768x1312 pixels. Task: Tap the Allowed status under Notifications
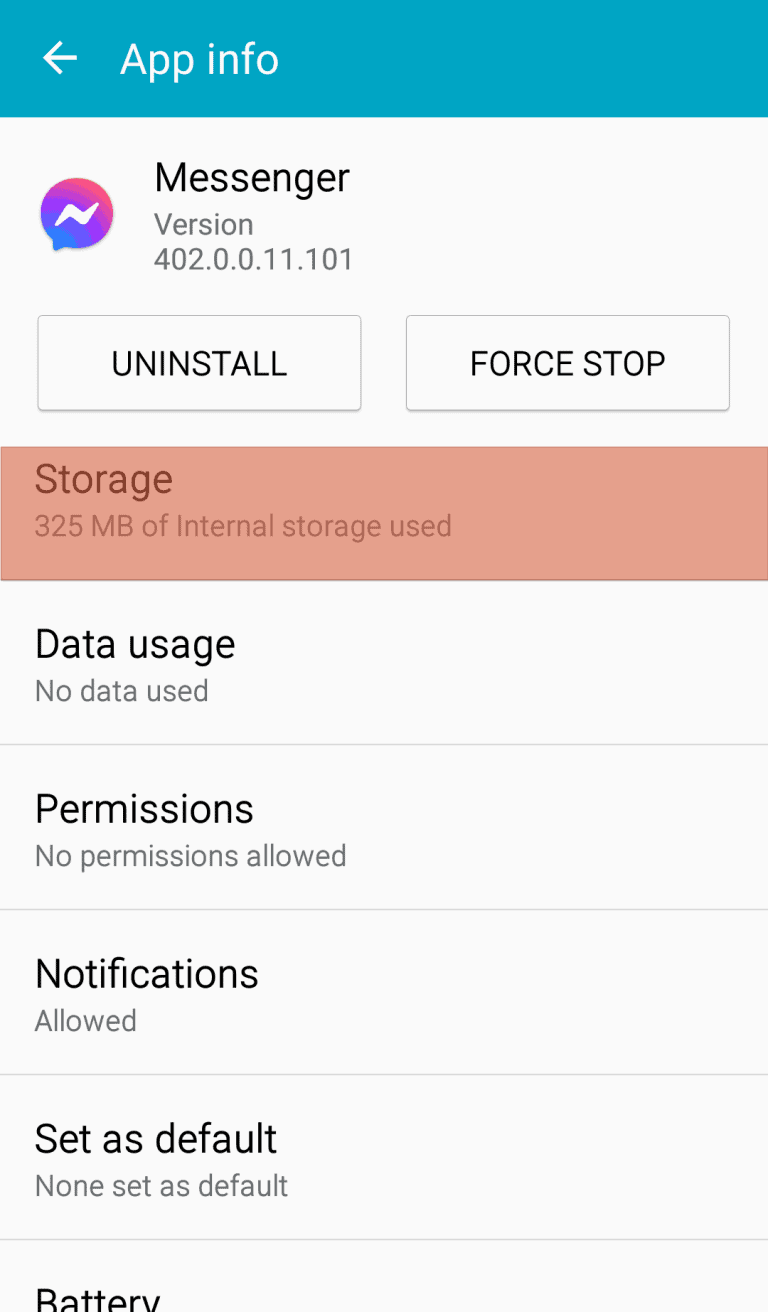(x=85, y=1021)
